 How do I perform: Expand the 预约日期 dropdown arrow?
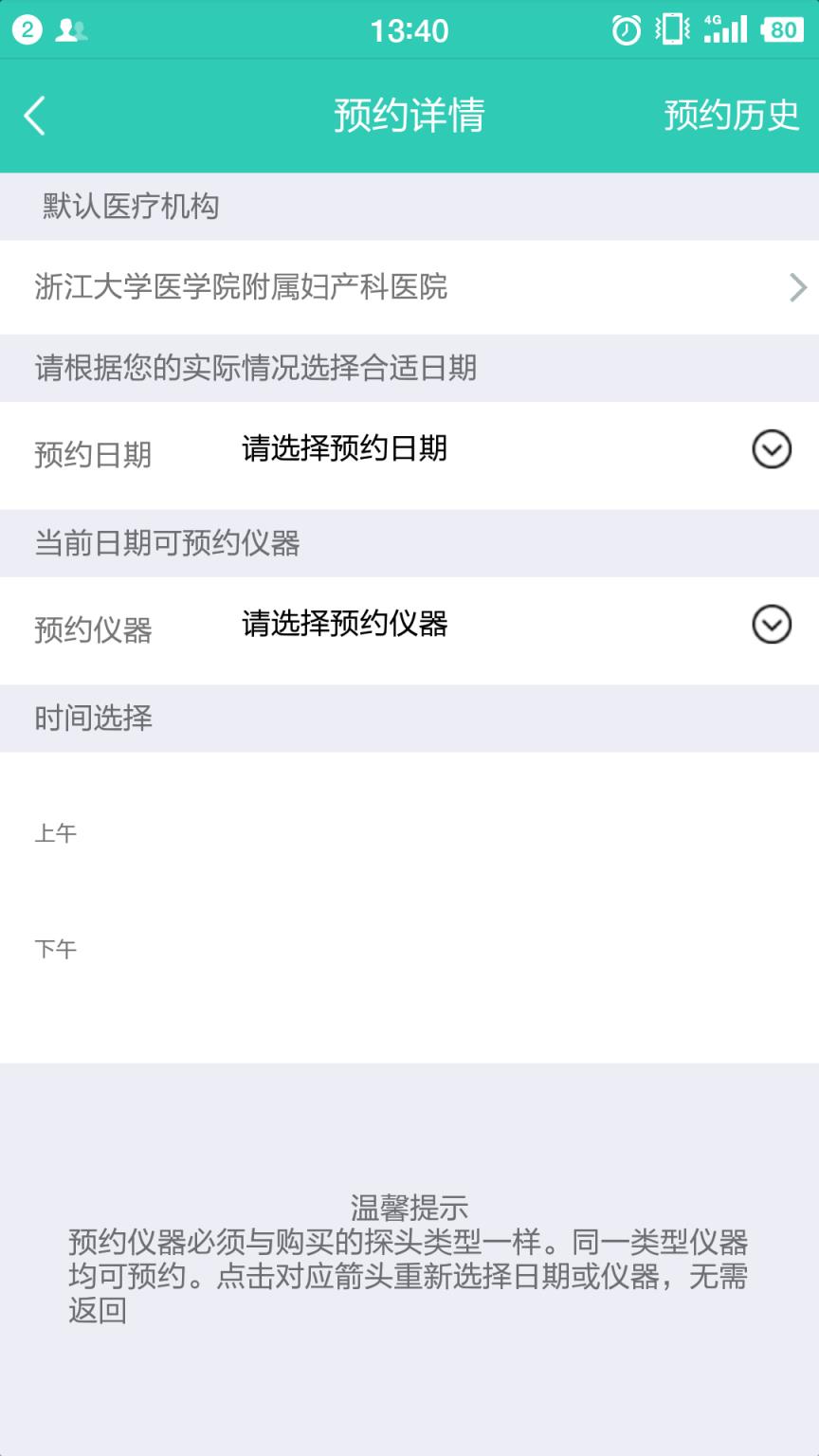(771, 450)
